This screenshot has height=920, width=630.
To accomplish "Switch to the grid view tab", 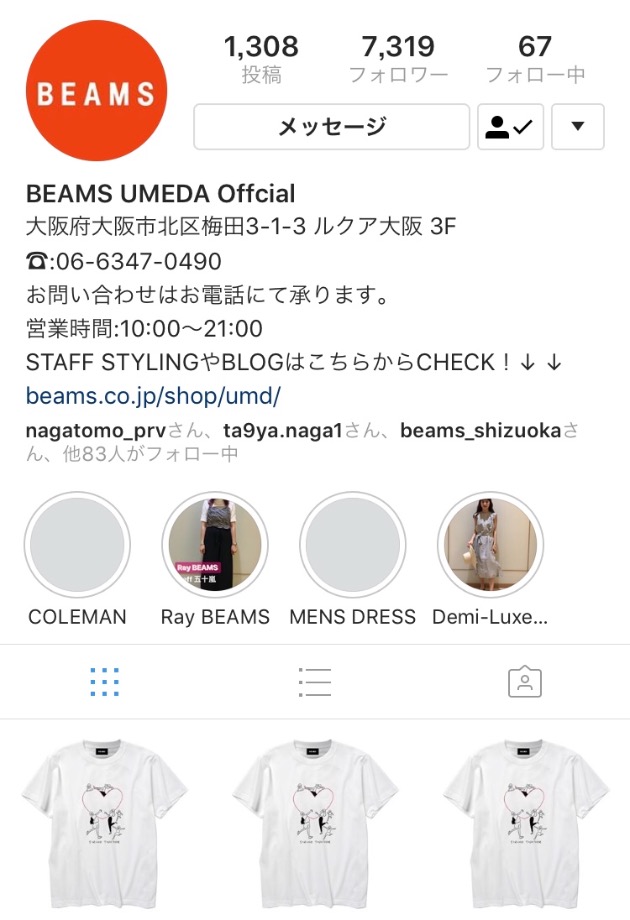I will coord(104,682).
